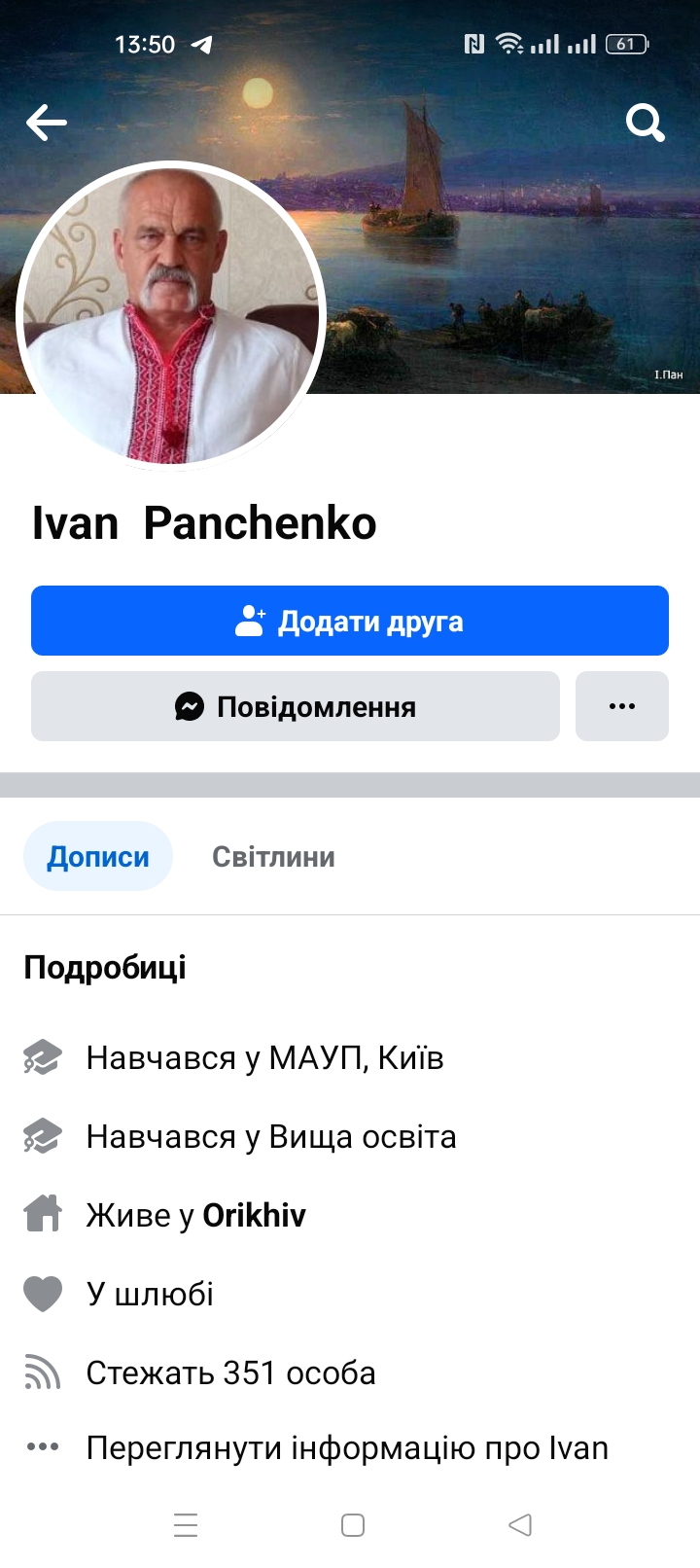700x1568 pixels.
Task: Tap the system home button
Action: 353,1524
